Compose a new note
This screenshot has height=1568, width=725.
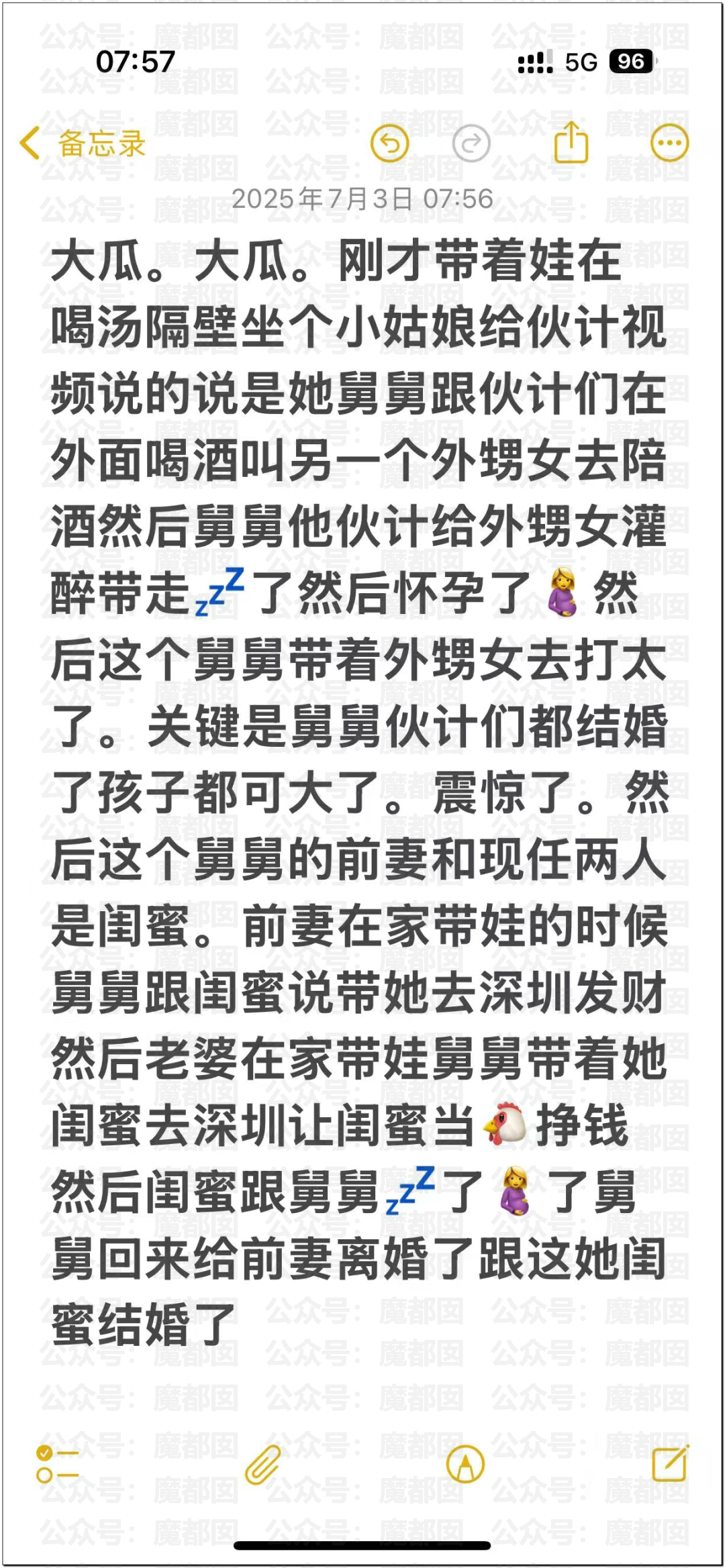[x=671, y=1462]
